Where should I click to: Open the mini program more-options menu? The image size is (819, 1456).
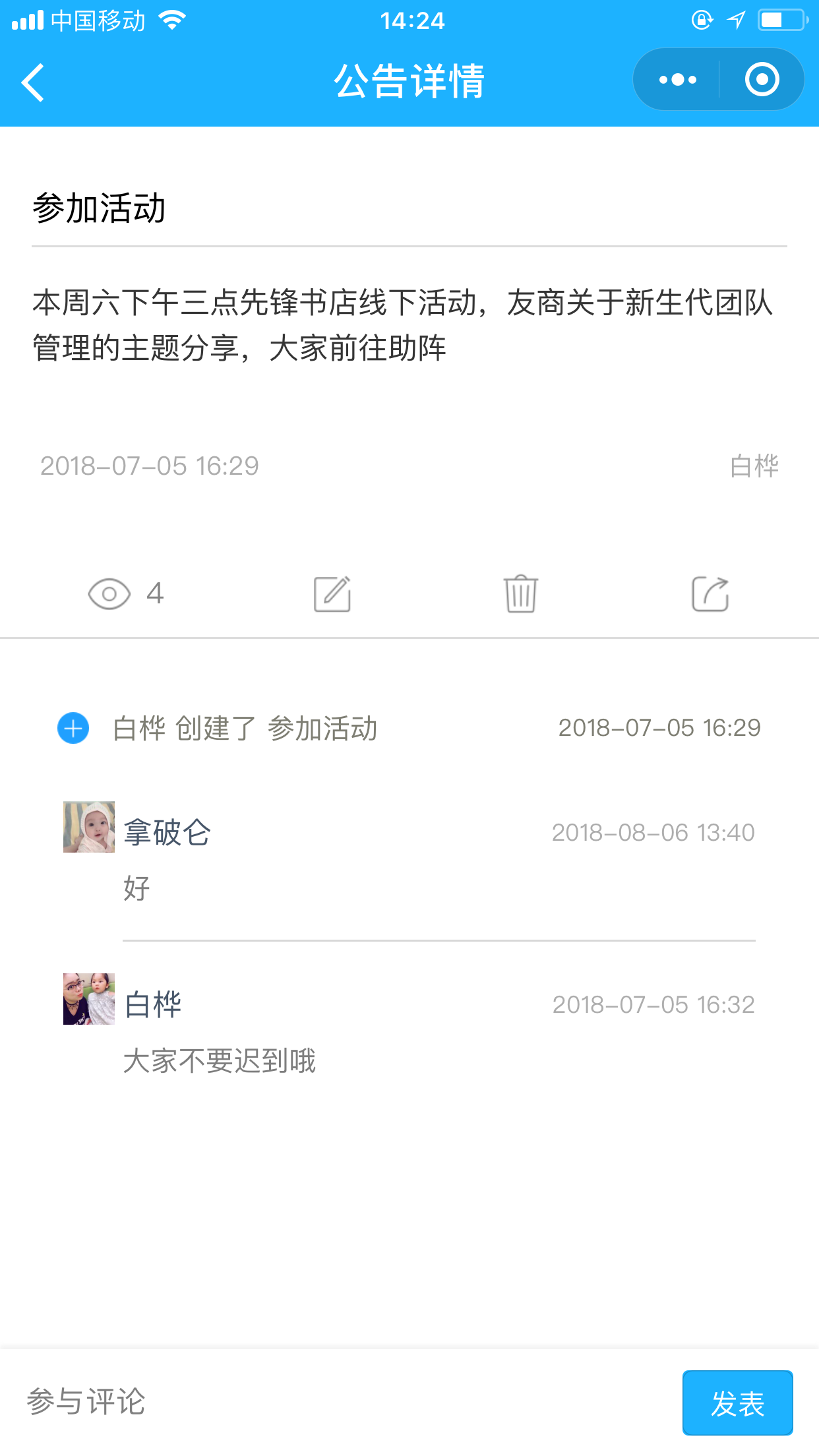tap(677, 80)
